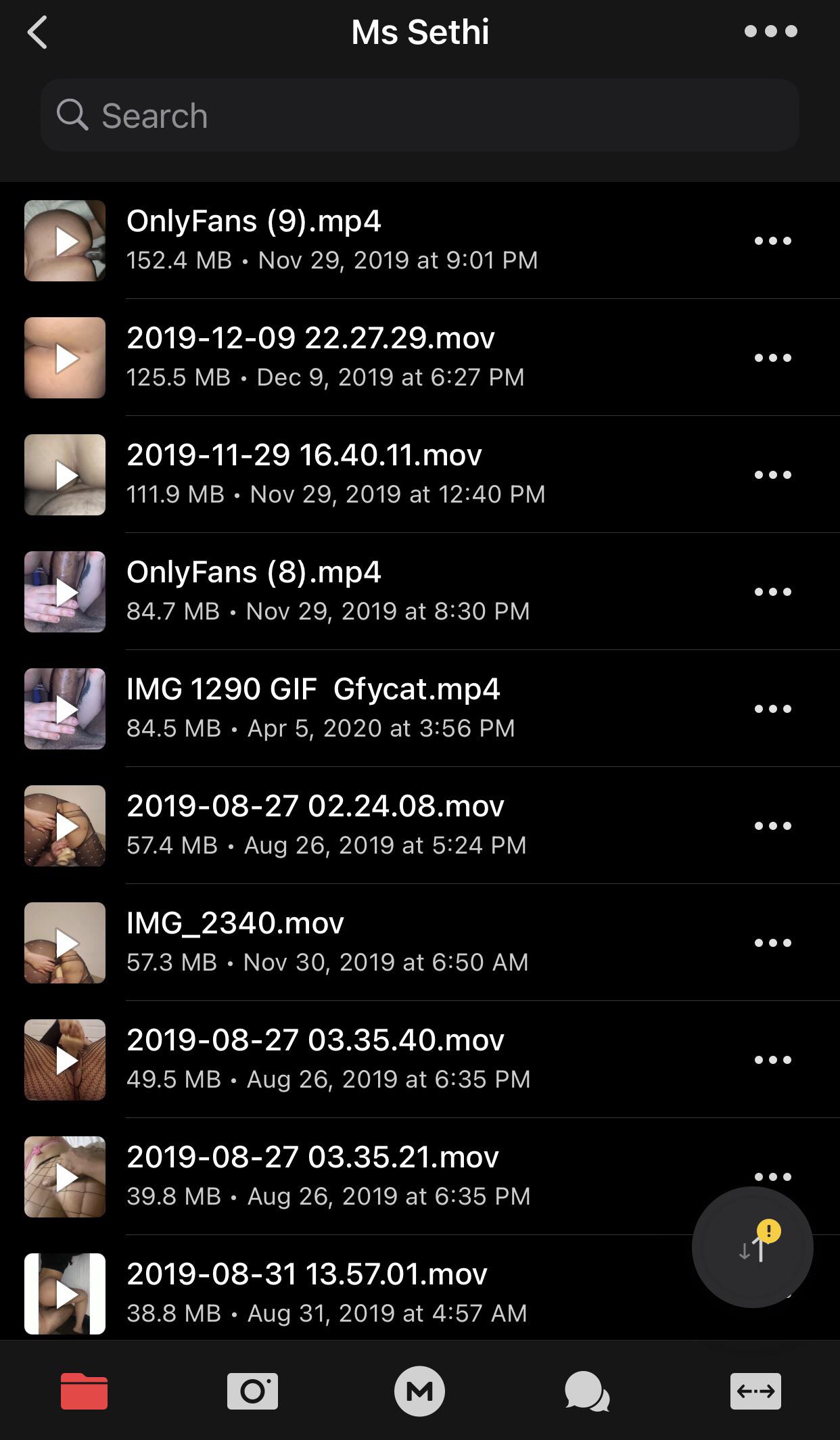Show options for 2019-08-27 03.35.40.mov
The width and height of the screenshot is (840, 1440).
coord(772,1060)
